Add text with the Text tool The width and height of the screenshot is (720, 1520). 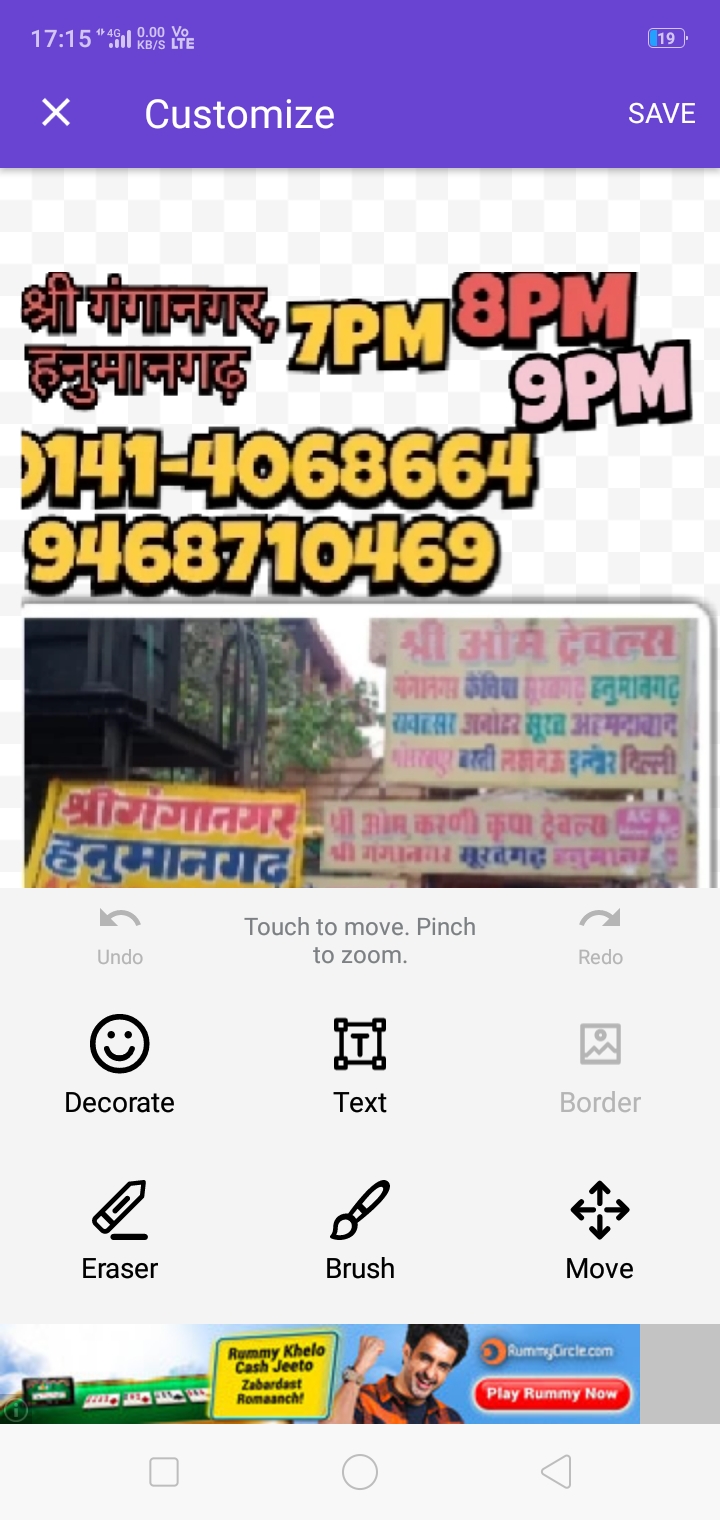coord(360,1065)
